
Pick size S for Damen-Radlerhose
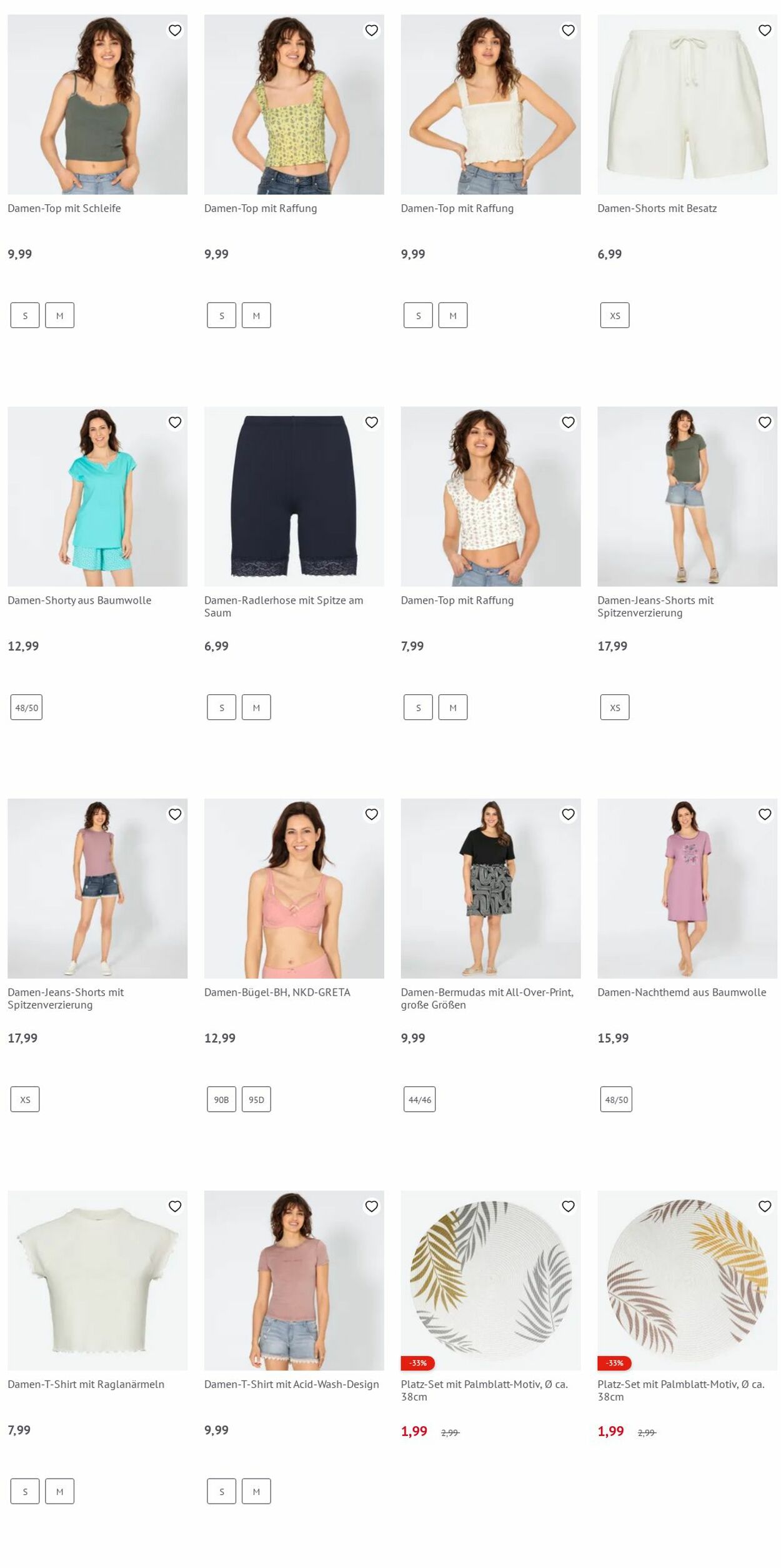(x=221, y=707)
